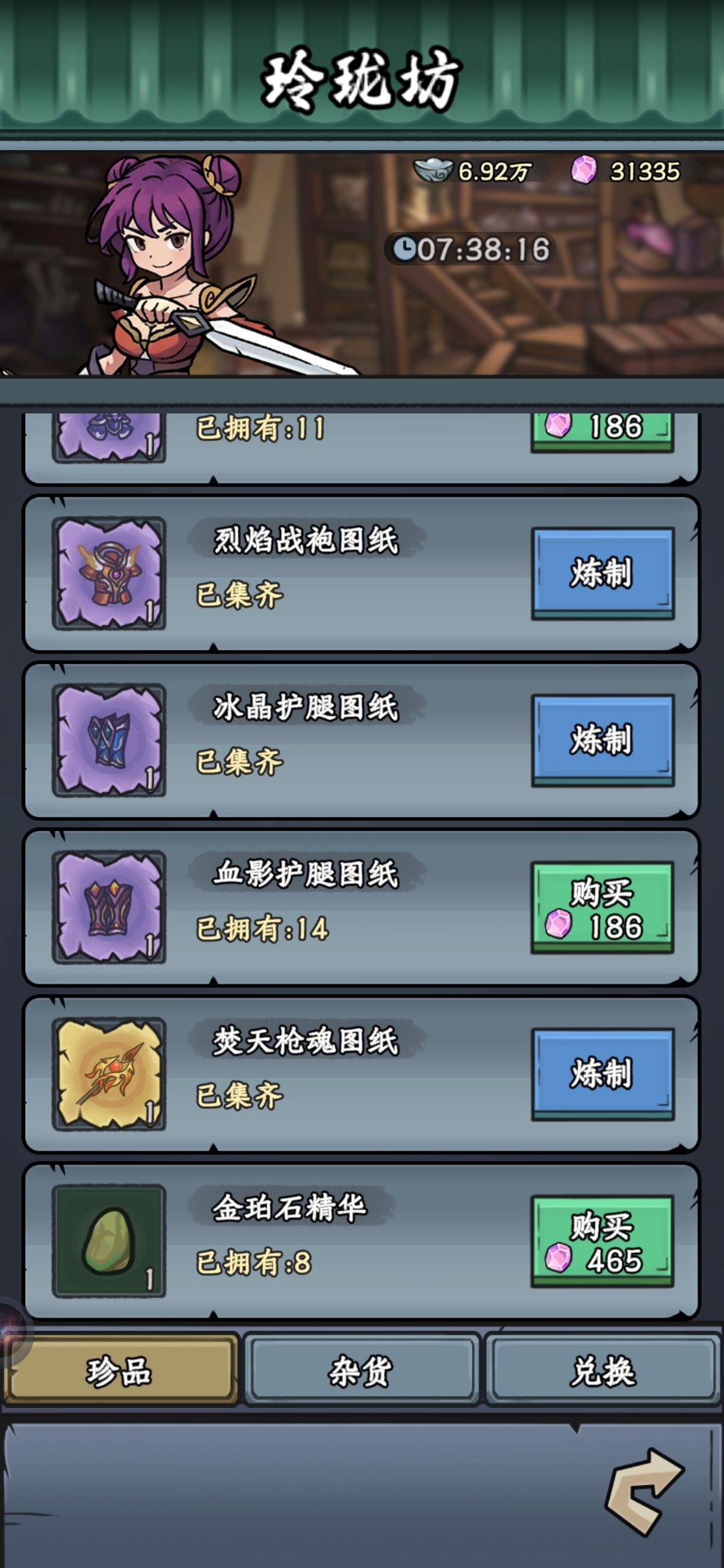
Task: Select the 珍品 tab
Action: (120, 1370)
